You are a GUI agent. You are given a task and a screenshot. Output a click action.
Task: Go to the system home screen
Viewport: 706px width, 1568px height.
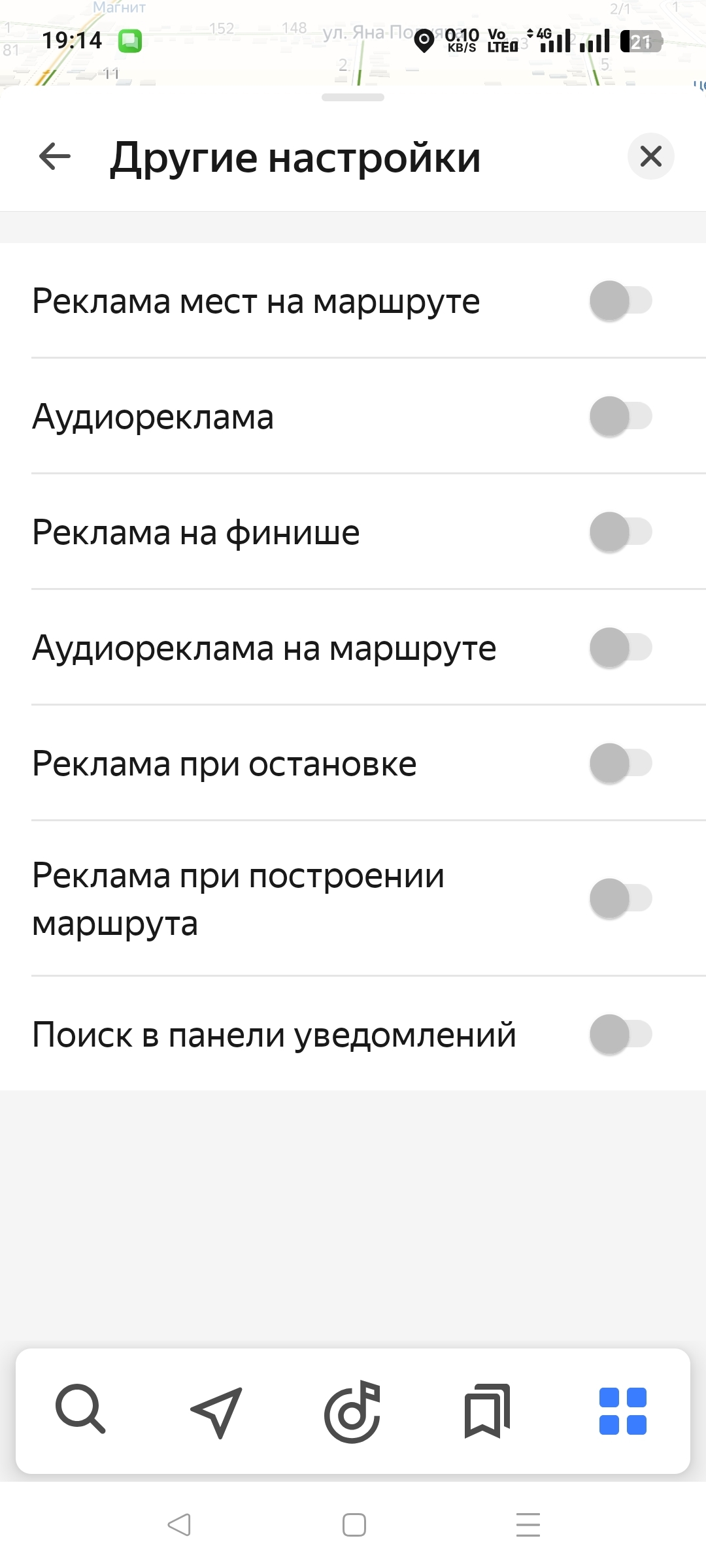[354, 1525]
